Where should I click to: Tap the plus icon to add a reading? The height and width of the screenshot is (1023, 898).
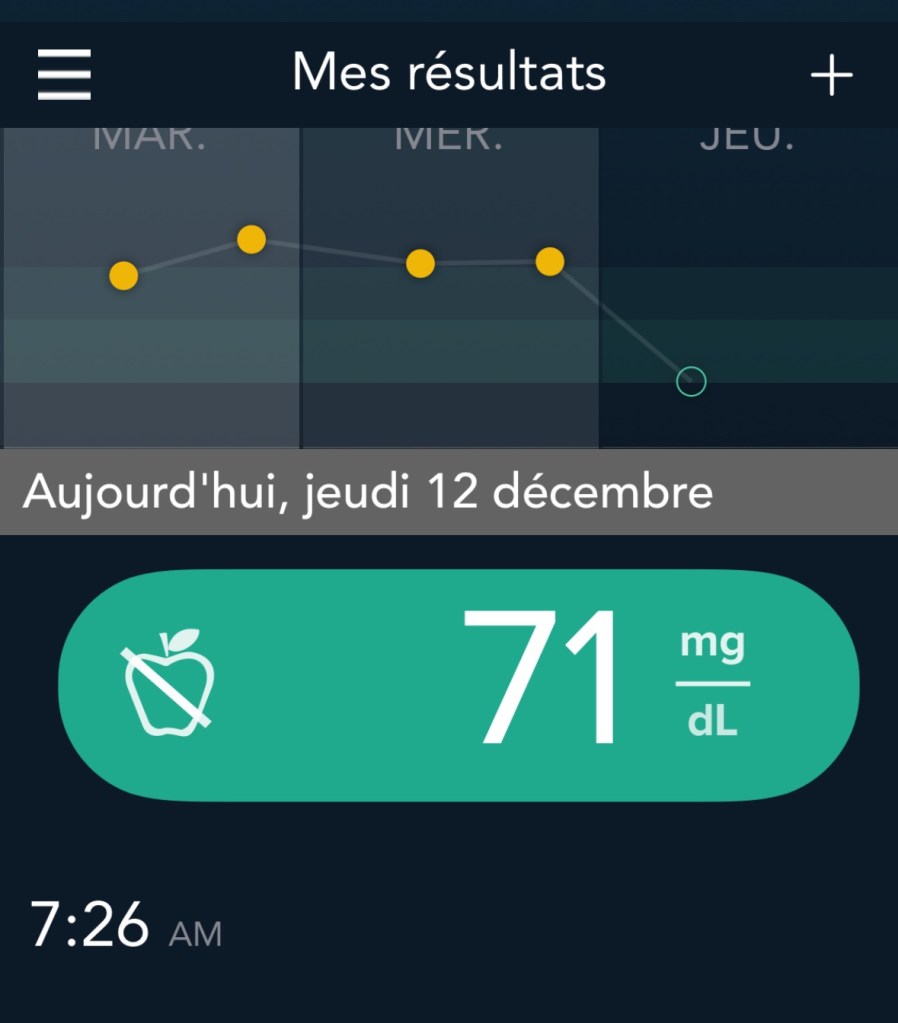(832, 73)
